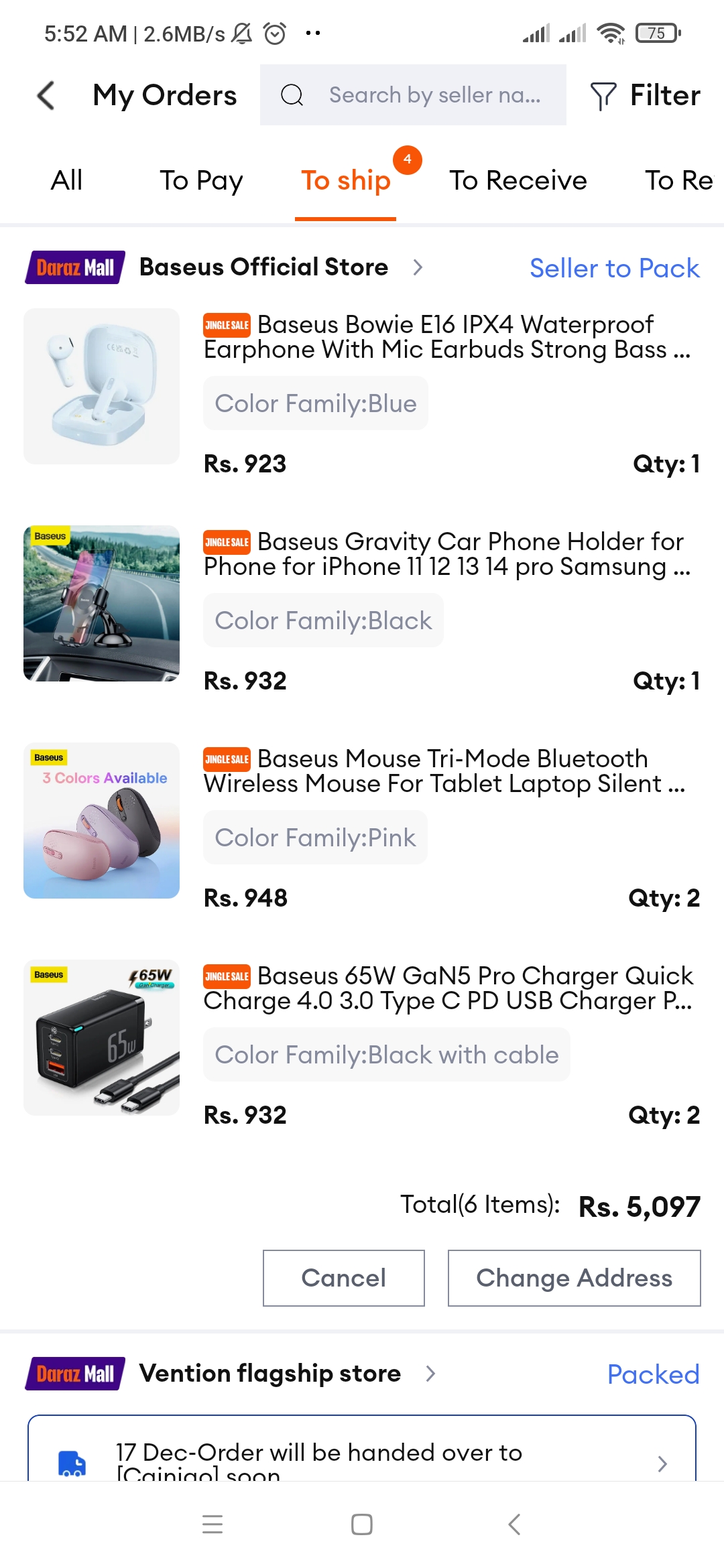Open the Filter options
This screenshot has width=724, height=1568.
pos(645,95)
